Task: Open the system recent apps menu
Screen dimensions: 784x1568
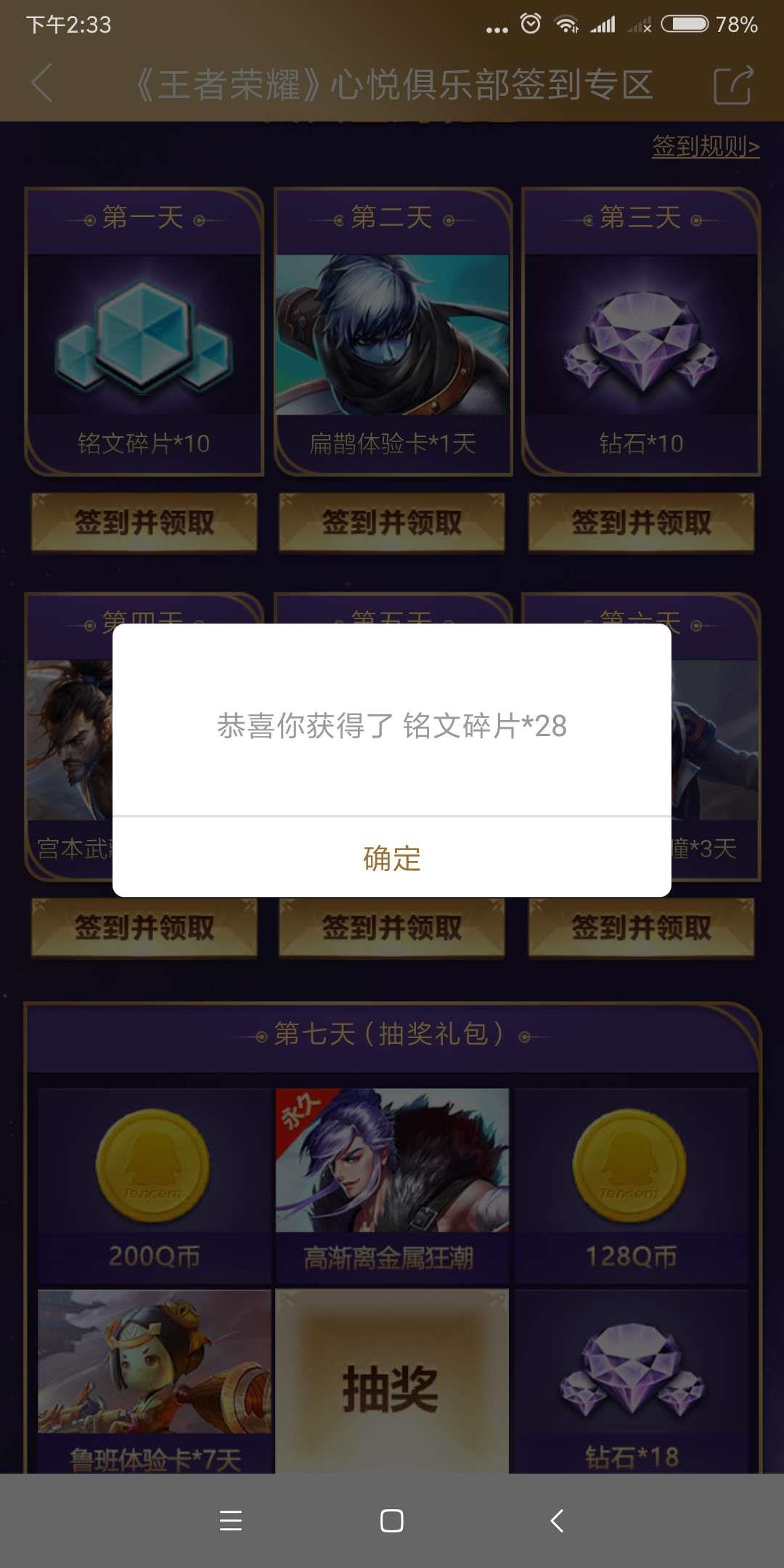Action: 231,1520
